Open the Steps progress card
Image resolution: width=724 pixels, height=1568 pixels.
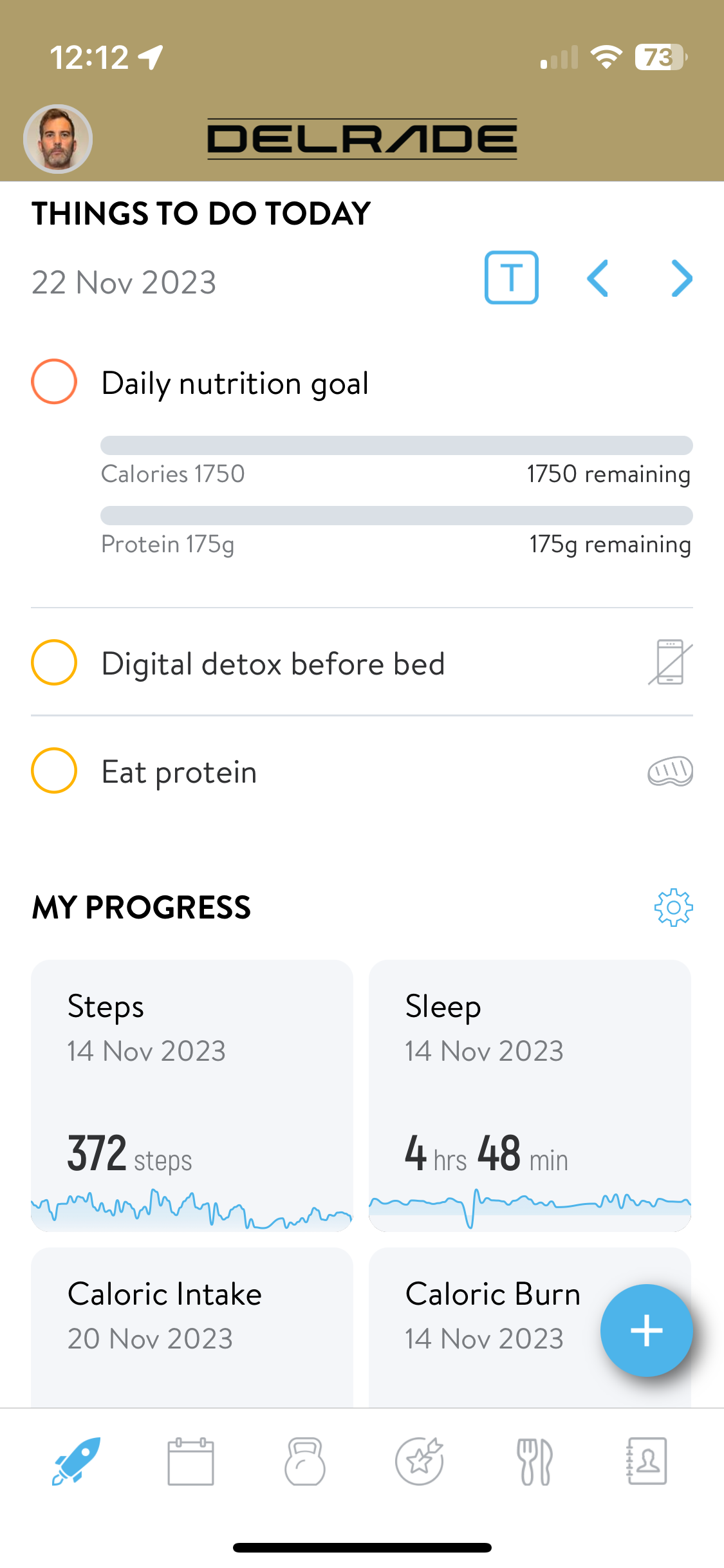pyautogui.click(x=192, y=1094)
